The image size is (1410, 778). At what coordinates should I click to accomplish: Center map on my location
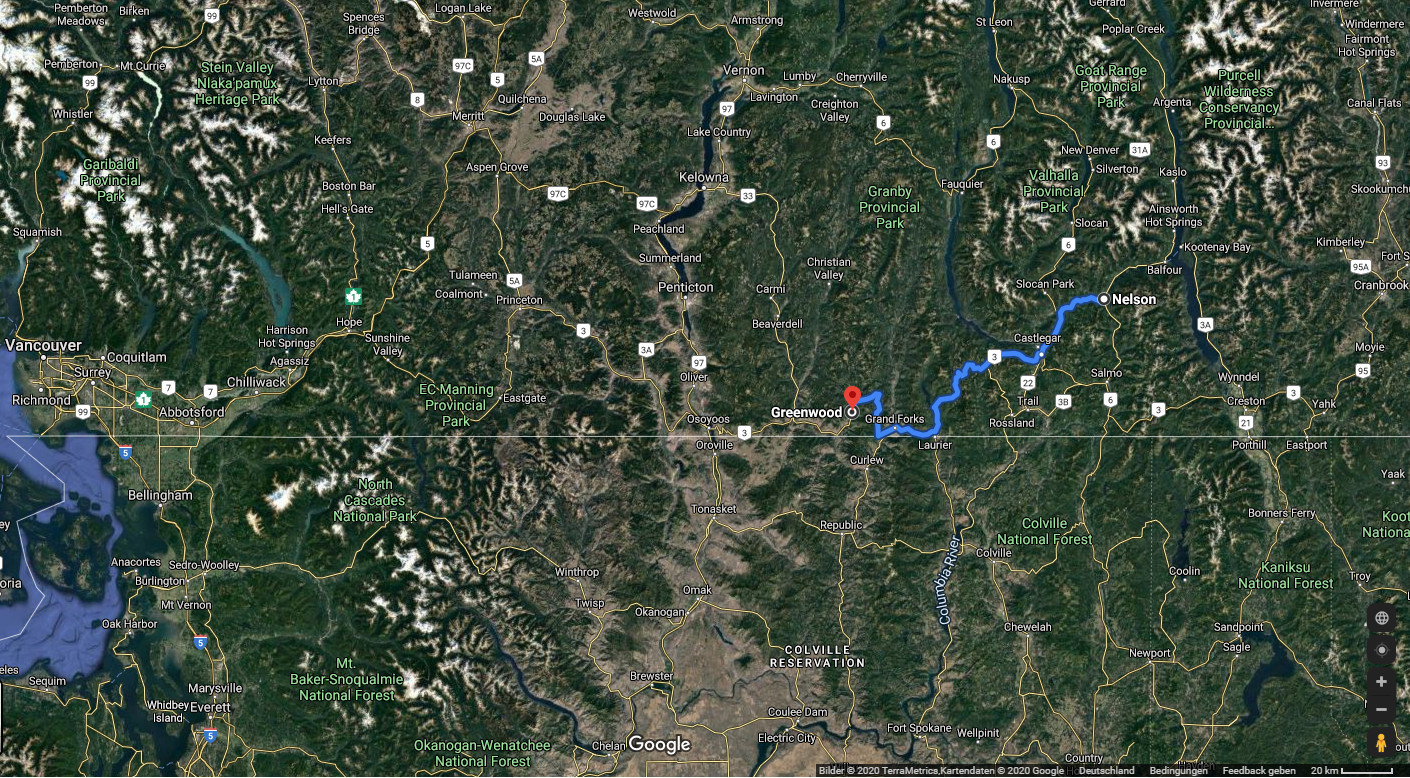(x=1381, y=650)
